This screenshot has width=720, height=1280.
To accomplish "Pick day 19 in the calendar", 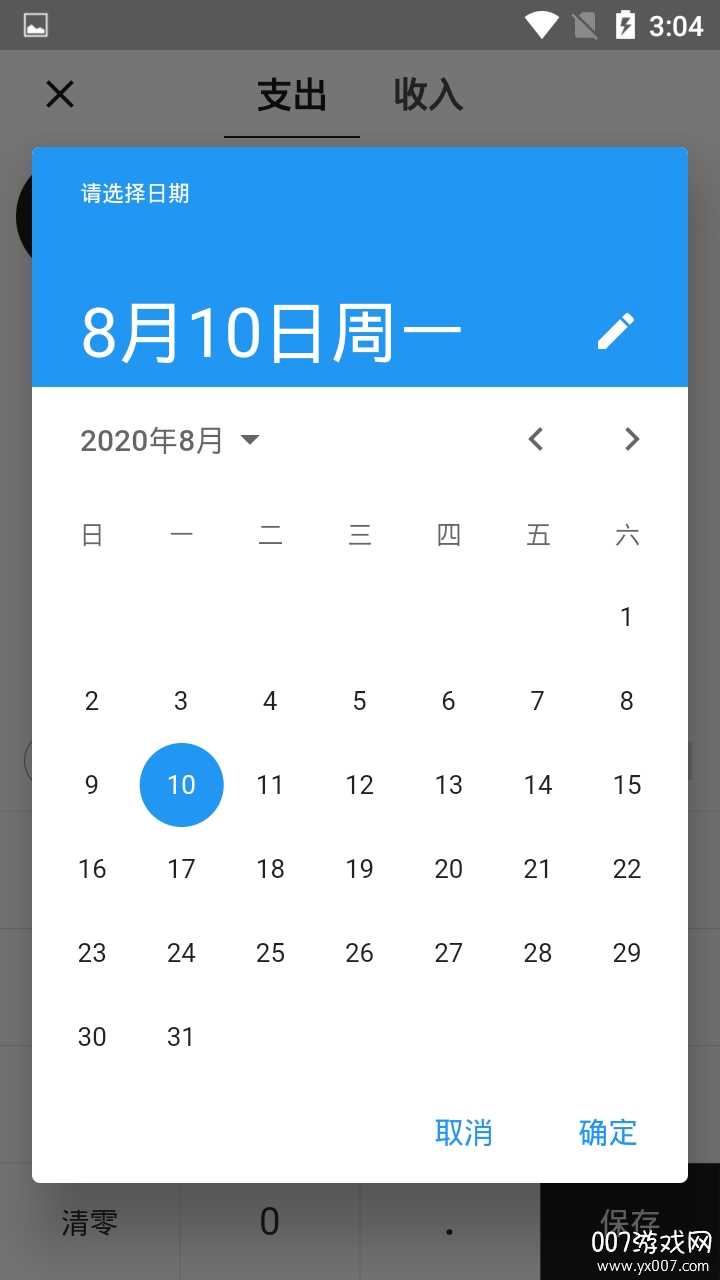I will pyautogui.click(x=359, y=869).
